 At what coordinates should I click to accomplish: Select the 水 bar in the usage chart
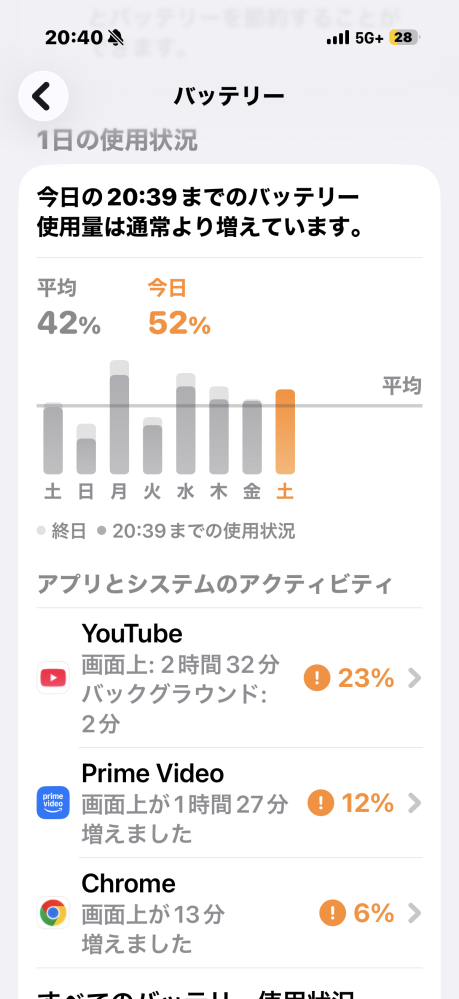point(186,424)
